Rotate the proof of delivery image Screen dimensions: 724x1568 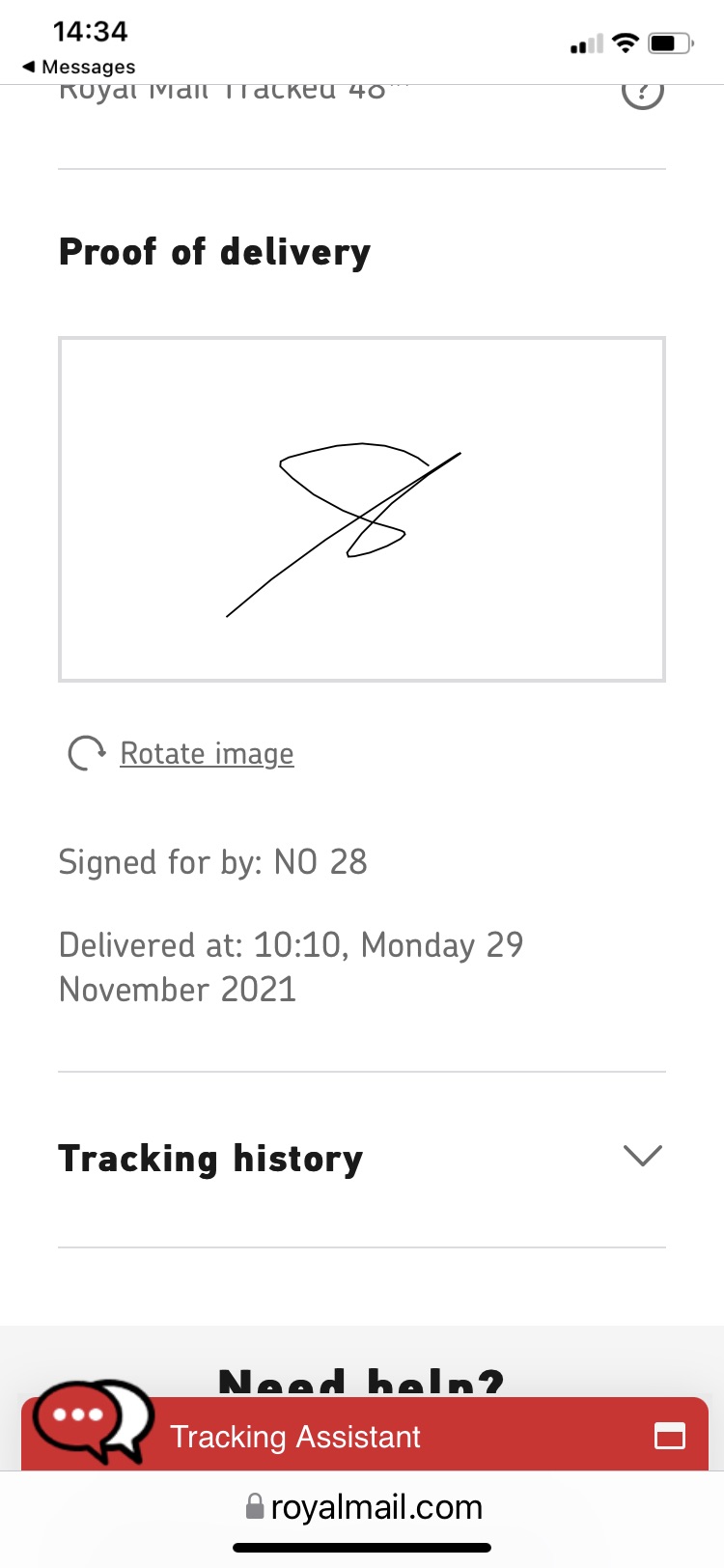206,753
